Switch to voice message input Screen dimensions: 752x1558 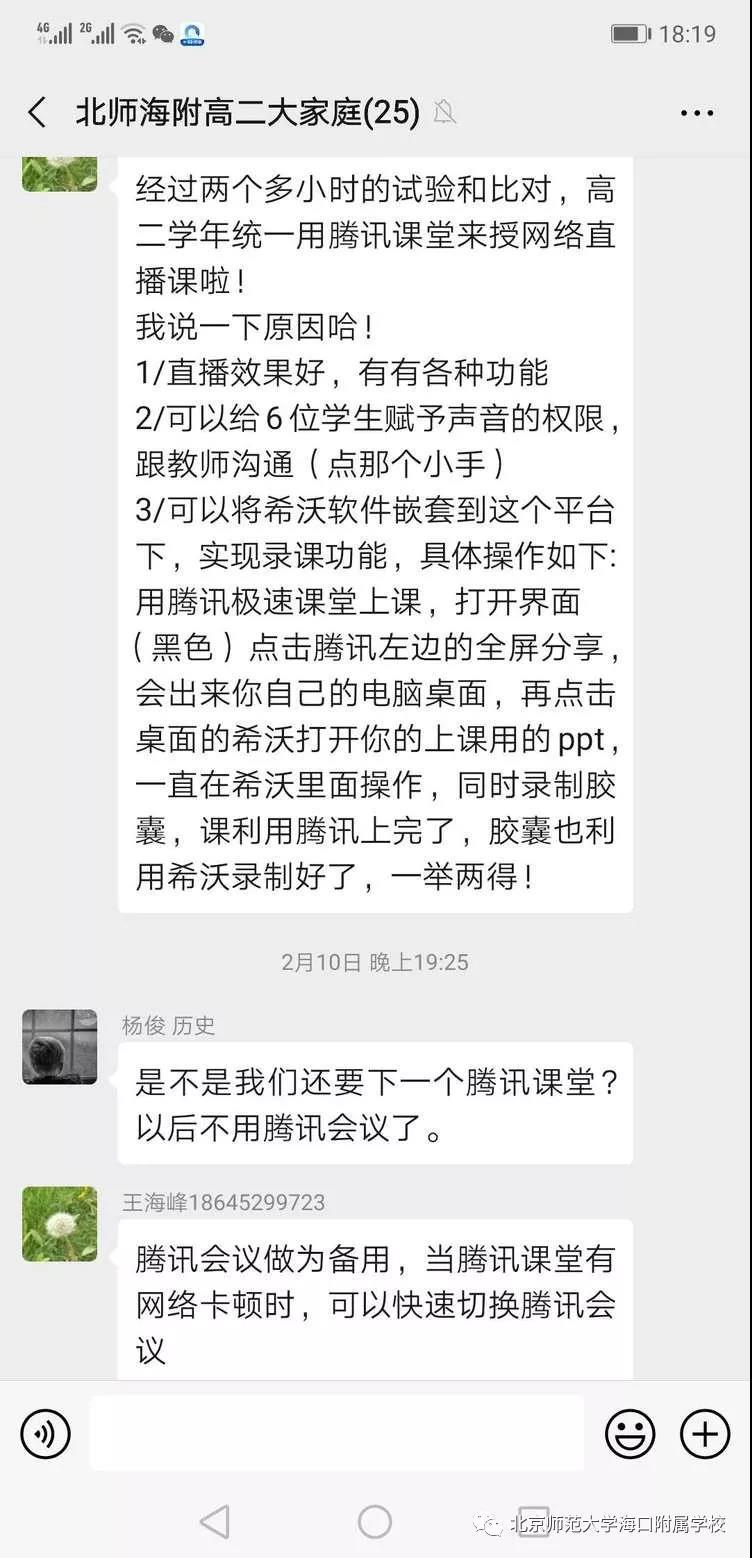click(46, 1433)
